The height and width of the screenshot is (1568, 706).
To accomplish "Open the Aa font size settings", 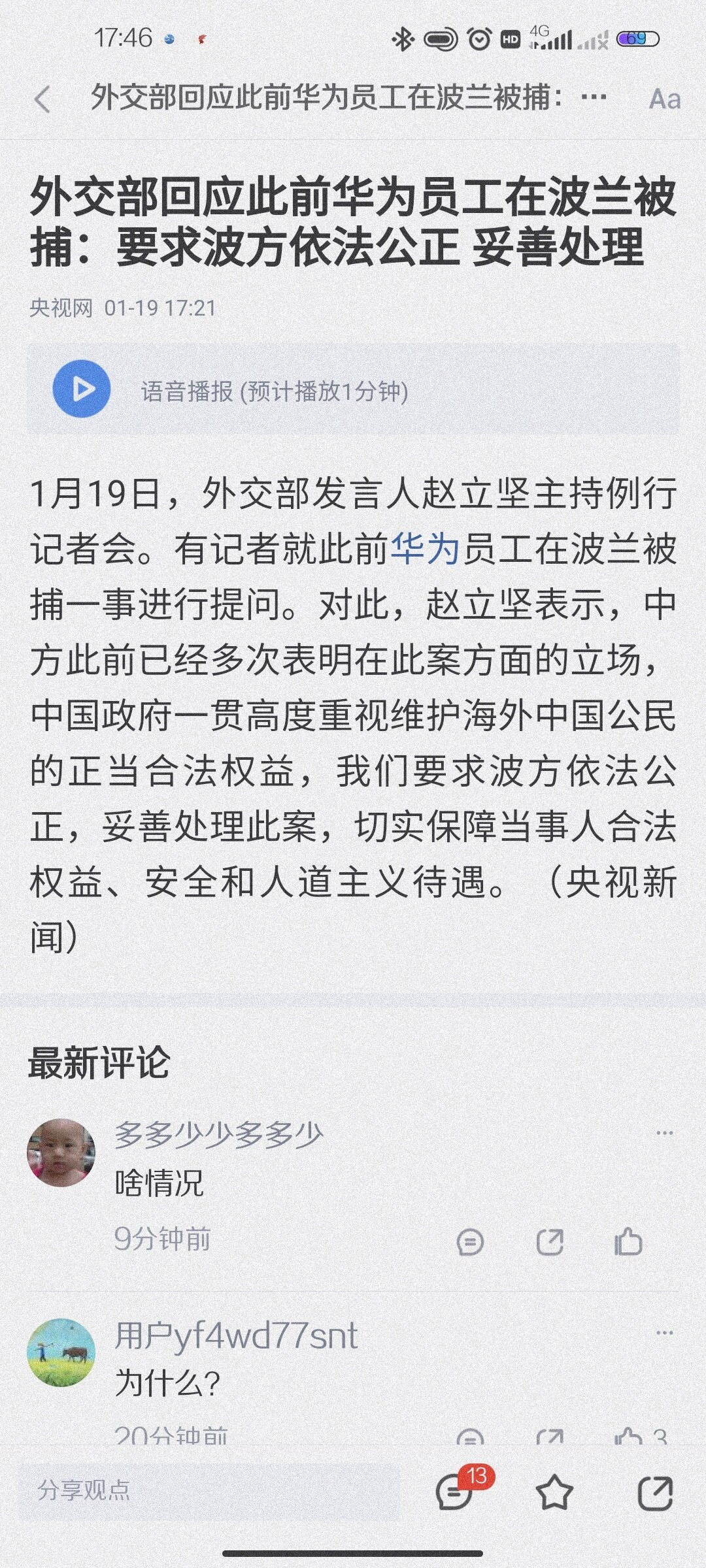I will click(664, 99).
